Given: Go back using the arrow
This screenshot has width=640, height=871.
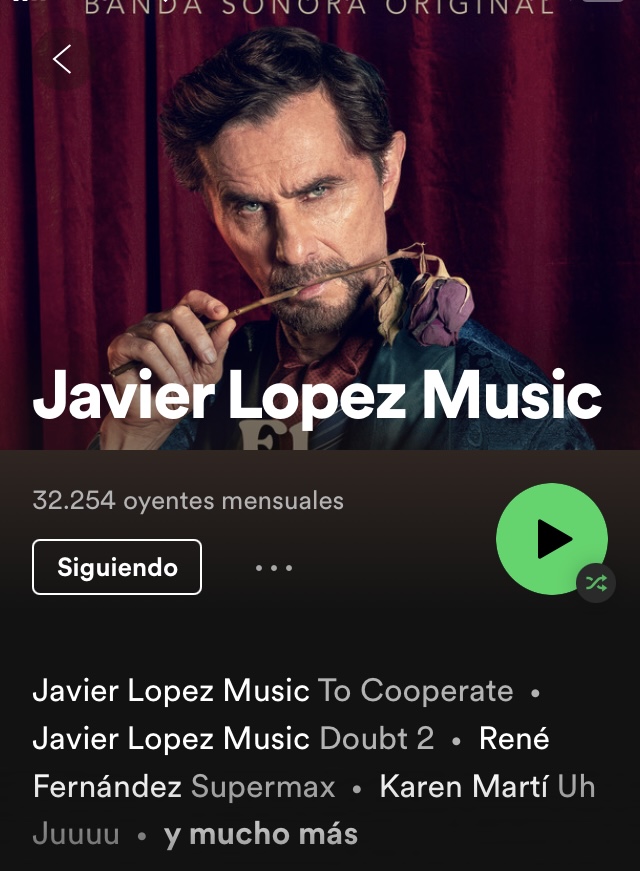Looking at the screenshot, I should [x=62, y=59].
